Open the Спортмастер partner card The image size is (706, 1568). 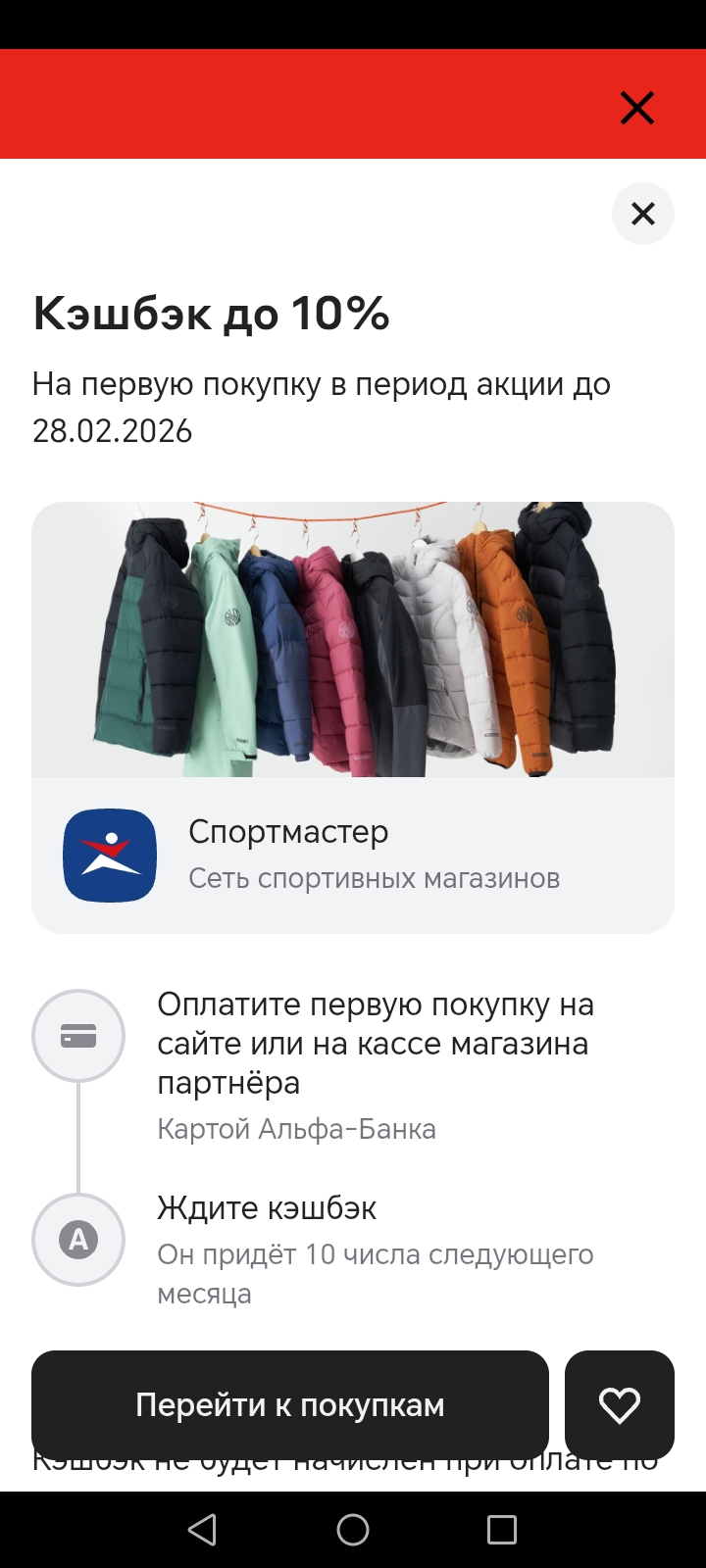(353, 855)
